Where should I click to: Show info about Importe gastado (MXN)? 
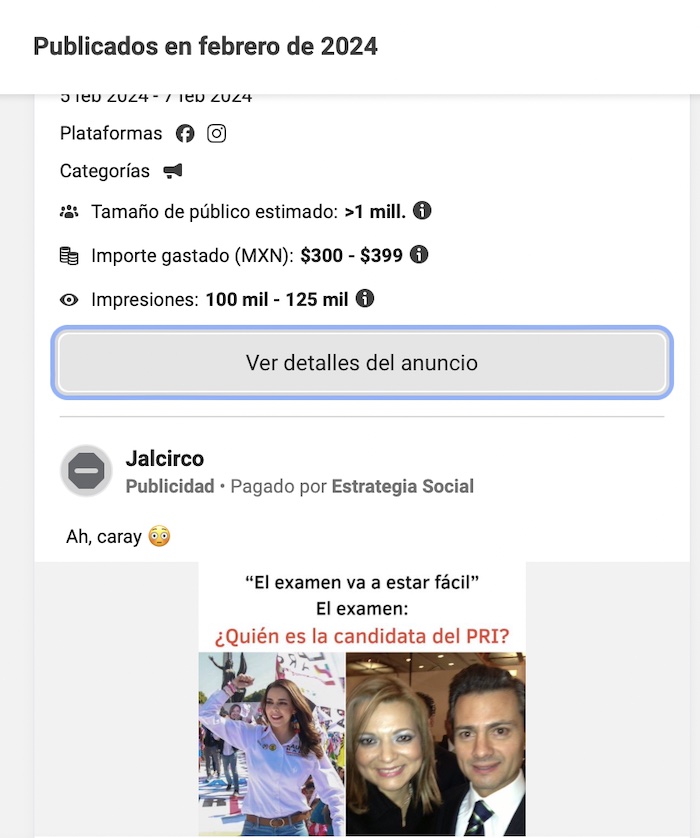419,255
